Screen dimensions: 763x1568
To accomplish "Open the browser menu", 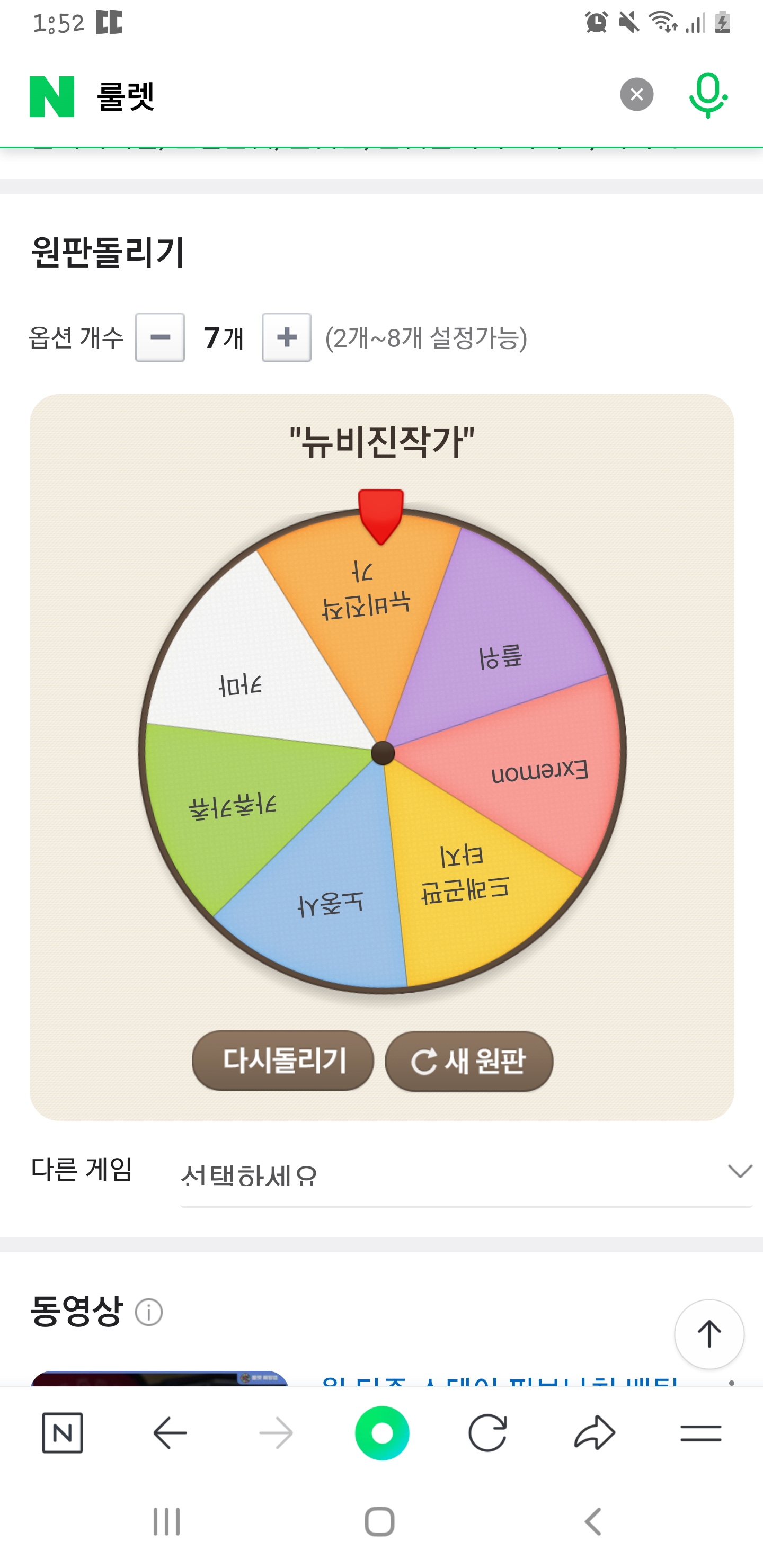I will [701, 1433].
